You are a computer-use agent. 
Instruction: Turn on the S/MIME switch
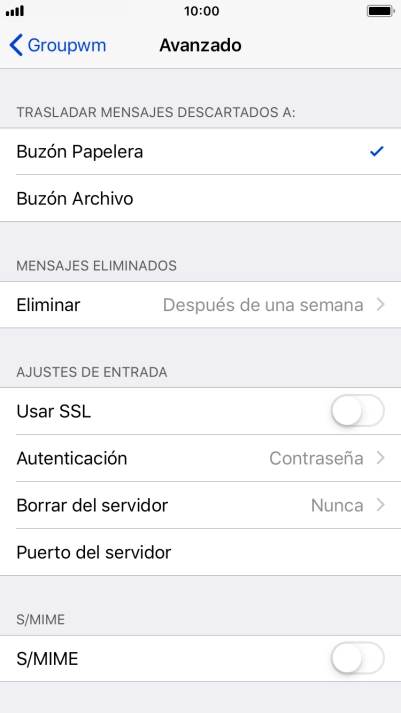click(x=357, y=658)
